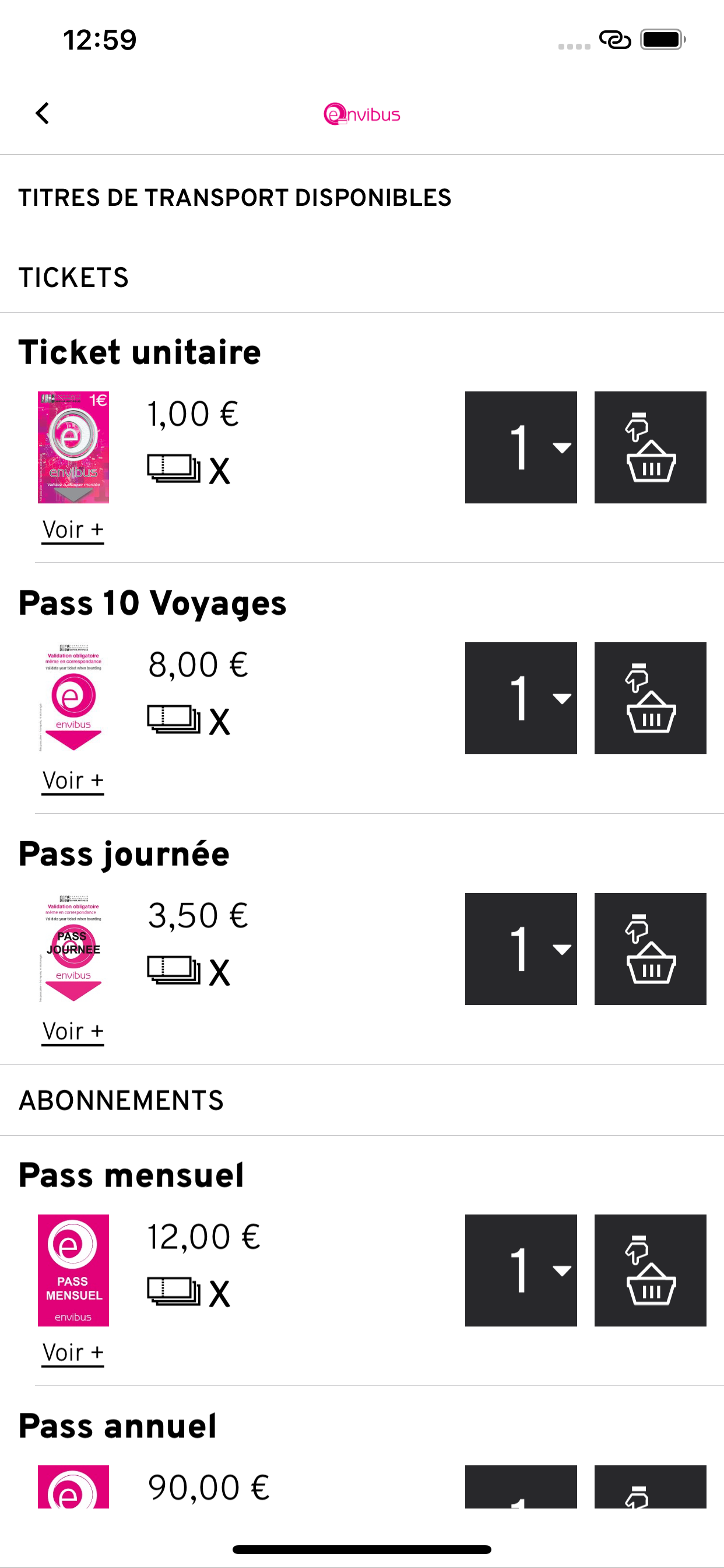Expand Voir + under Ticket unitaire
This screenshot has width=724, height=1568.
click(x=73, y=530)
